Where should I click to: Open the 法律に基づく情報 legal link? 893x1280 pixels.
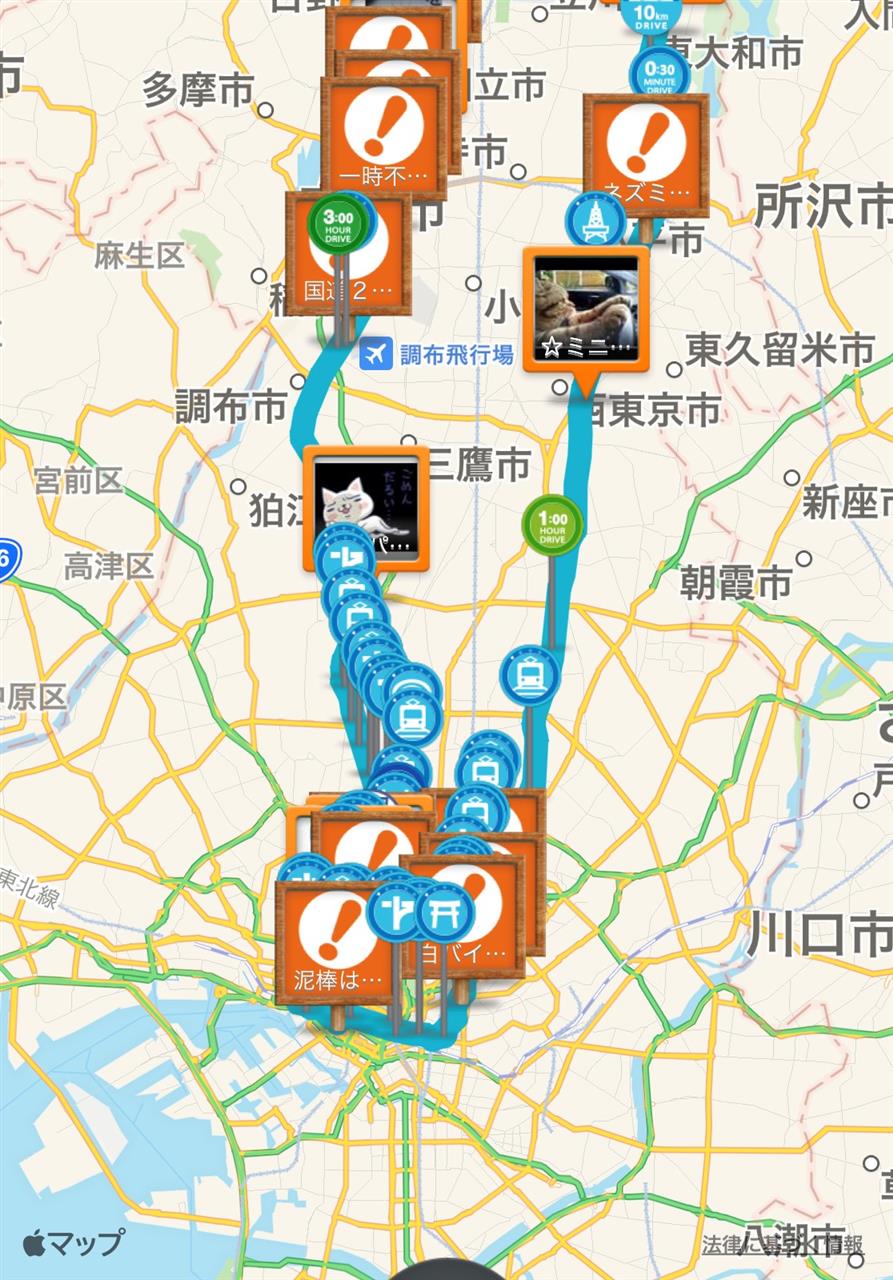tap(782, 1245)
